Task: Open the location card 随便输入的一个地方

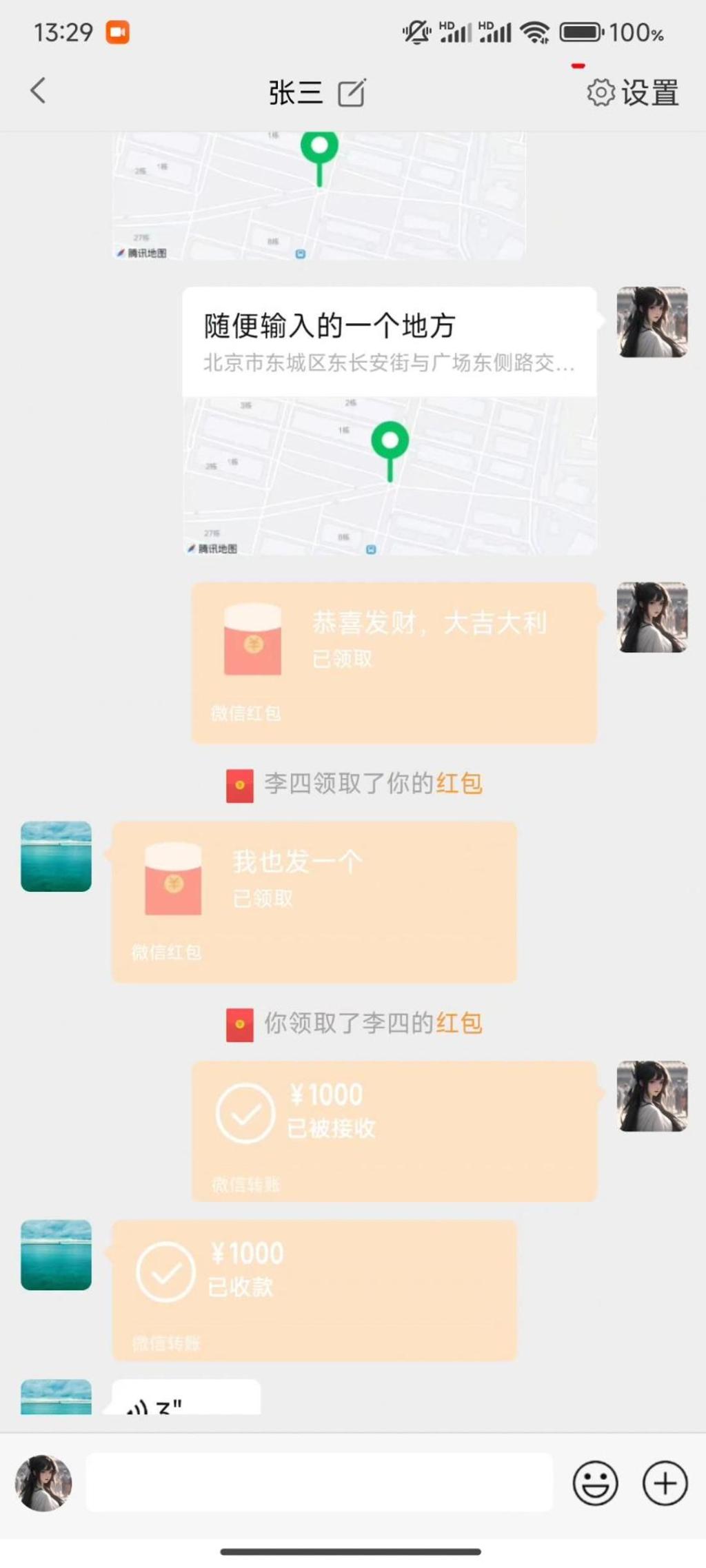Action: tap(390, 420)
